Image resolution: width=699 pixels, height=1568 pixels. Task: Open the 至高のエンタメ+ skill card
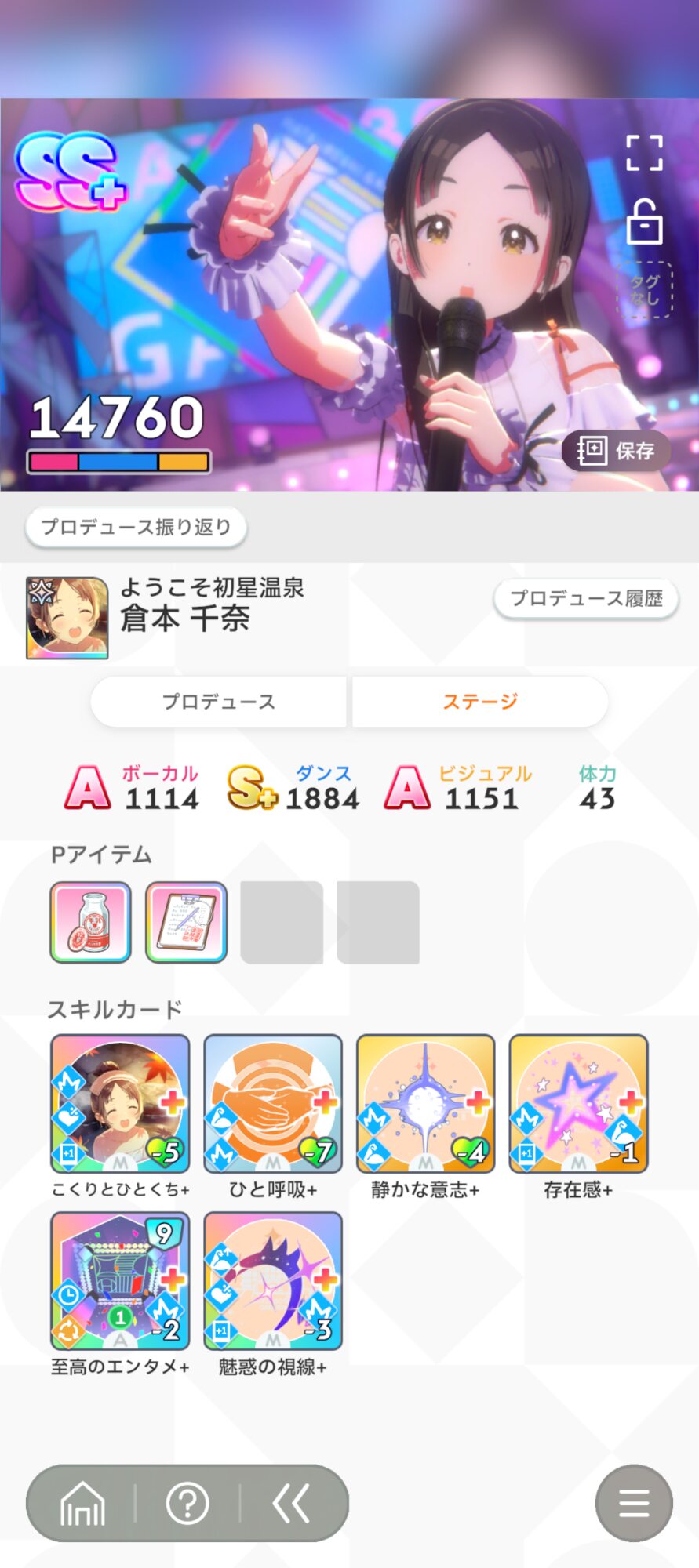pos(120,1280)
